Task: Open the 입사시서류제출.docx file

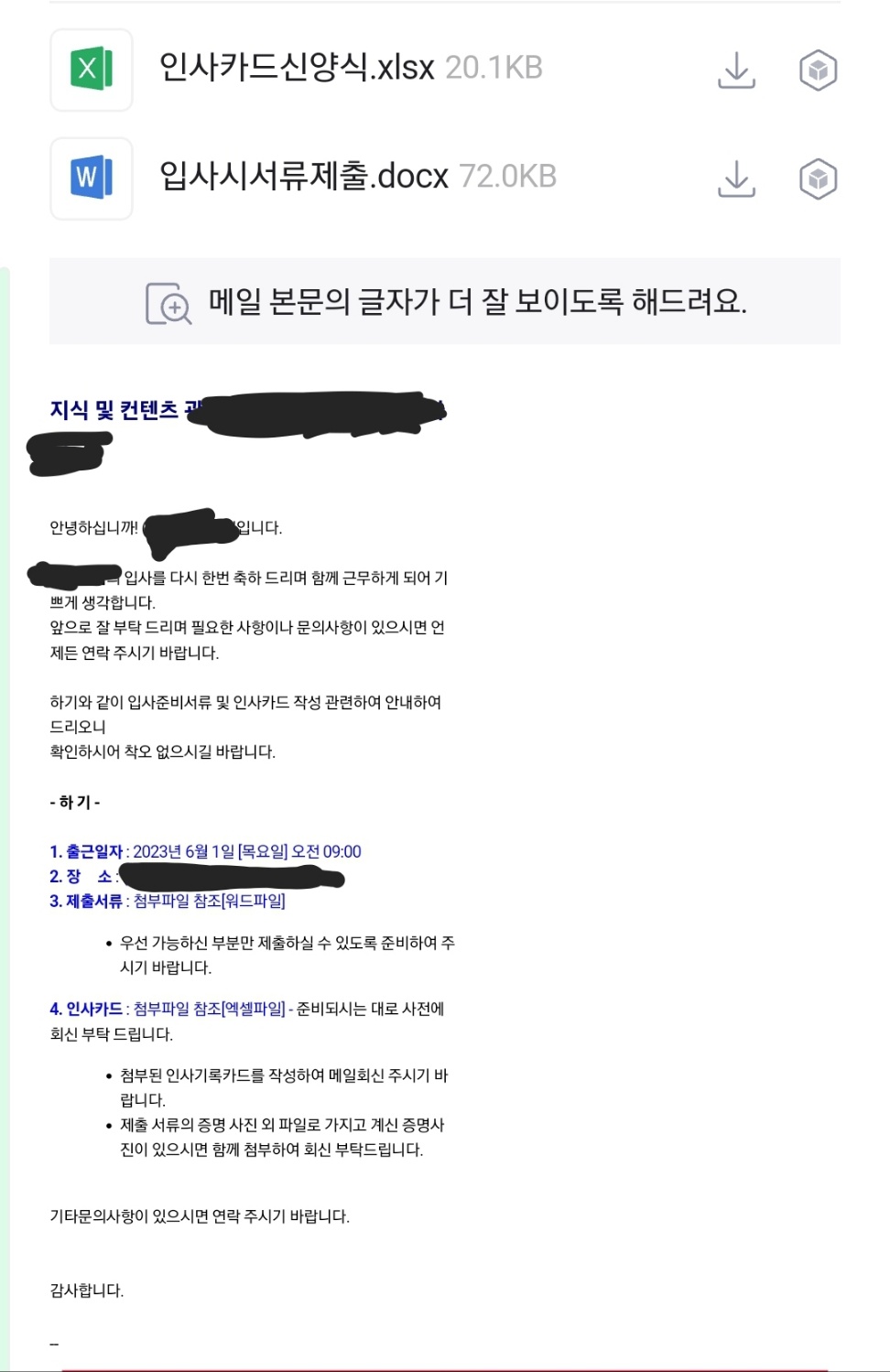Action: point(358,177)
